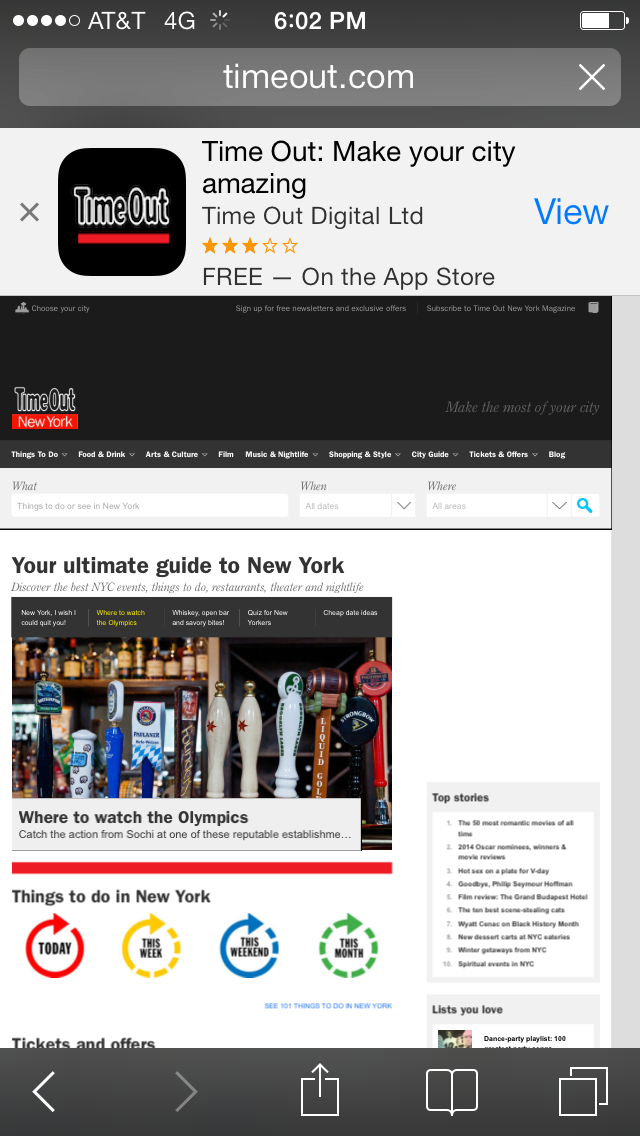The image size is (640, 1136).
Task: Dismiss the Time Out app banner
Action: (x=30, y=212)
